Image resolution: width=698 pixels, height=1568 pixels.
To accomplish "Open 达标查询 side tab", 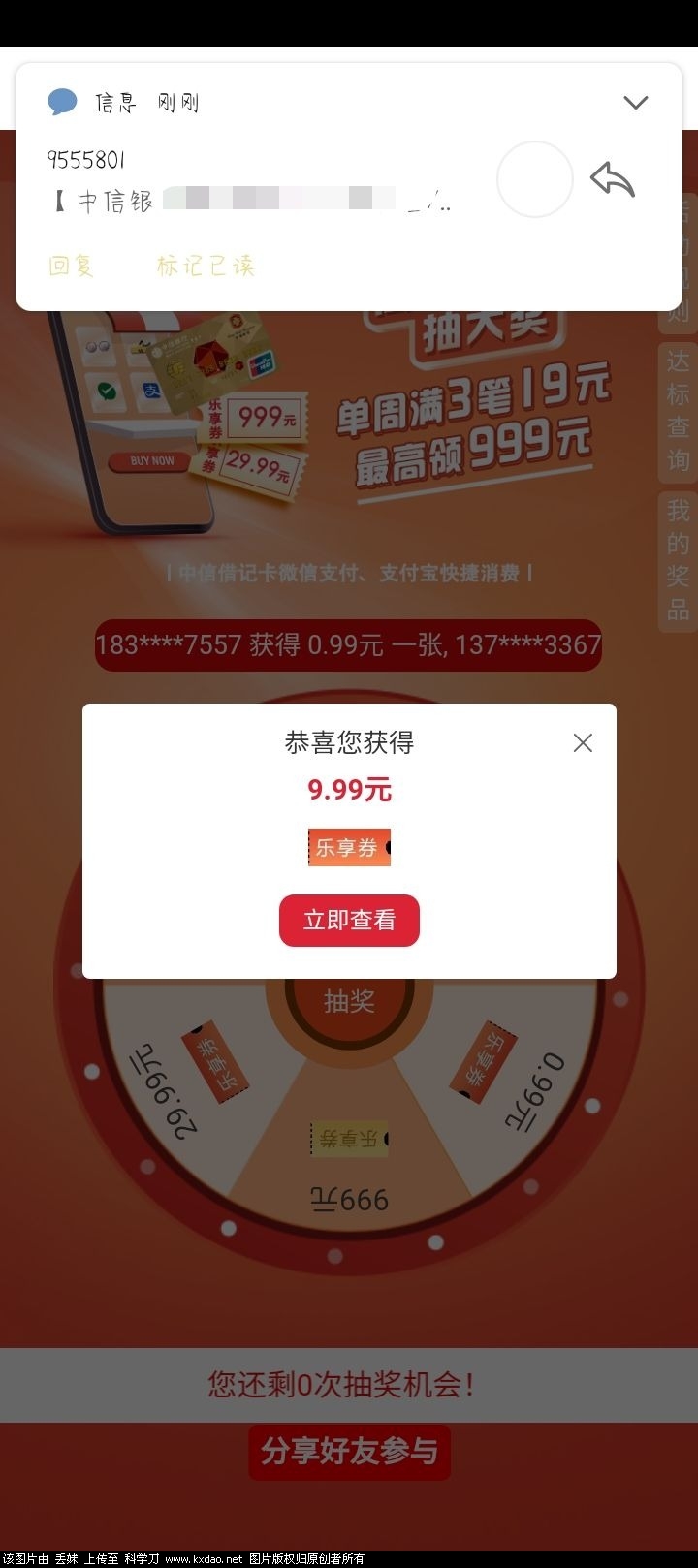I will click(678, 410).
